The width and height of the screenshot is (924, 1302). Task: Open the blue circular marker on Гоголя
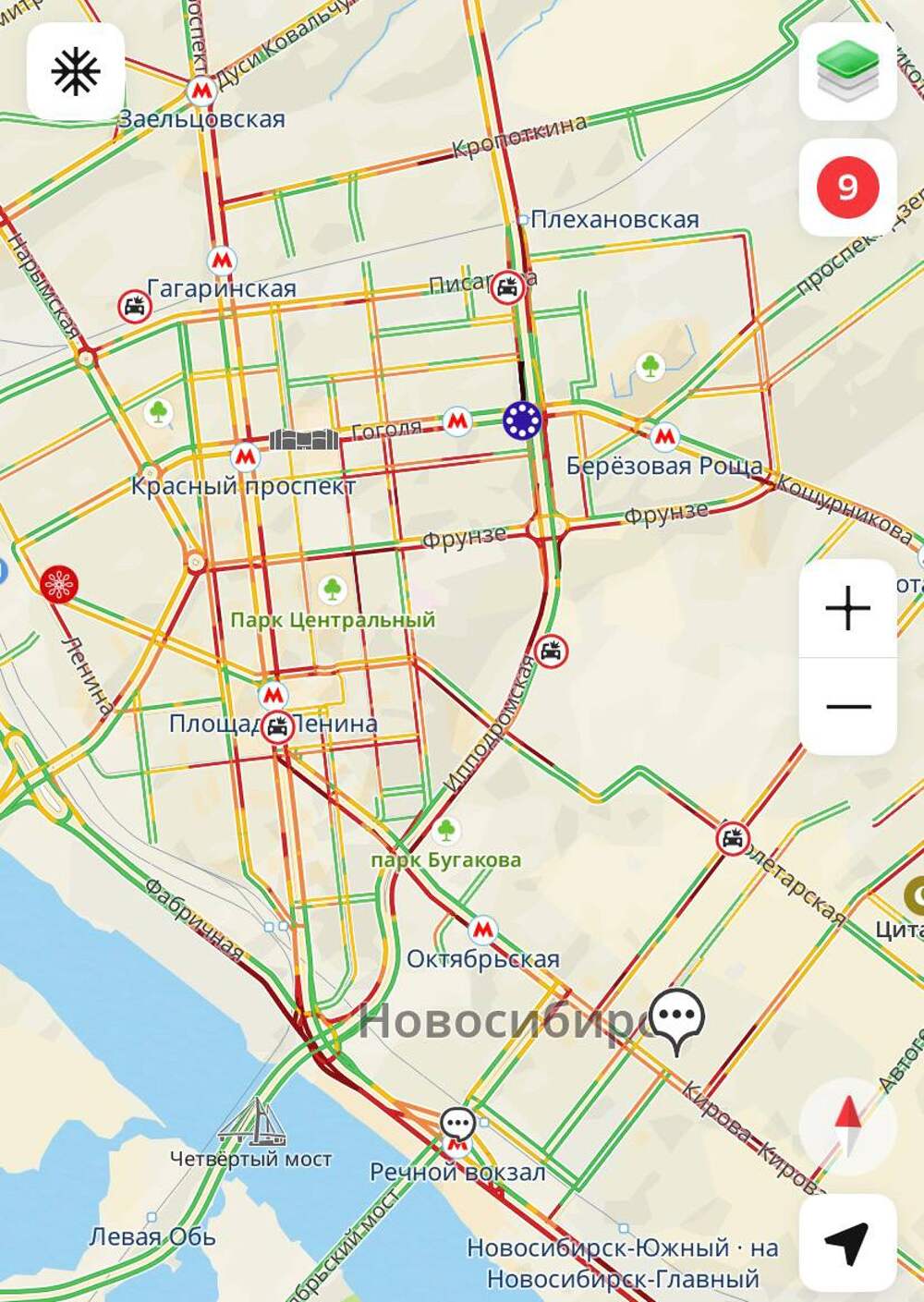pyautogui.click(x=522, y=420)
